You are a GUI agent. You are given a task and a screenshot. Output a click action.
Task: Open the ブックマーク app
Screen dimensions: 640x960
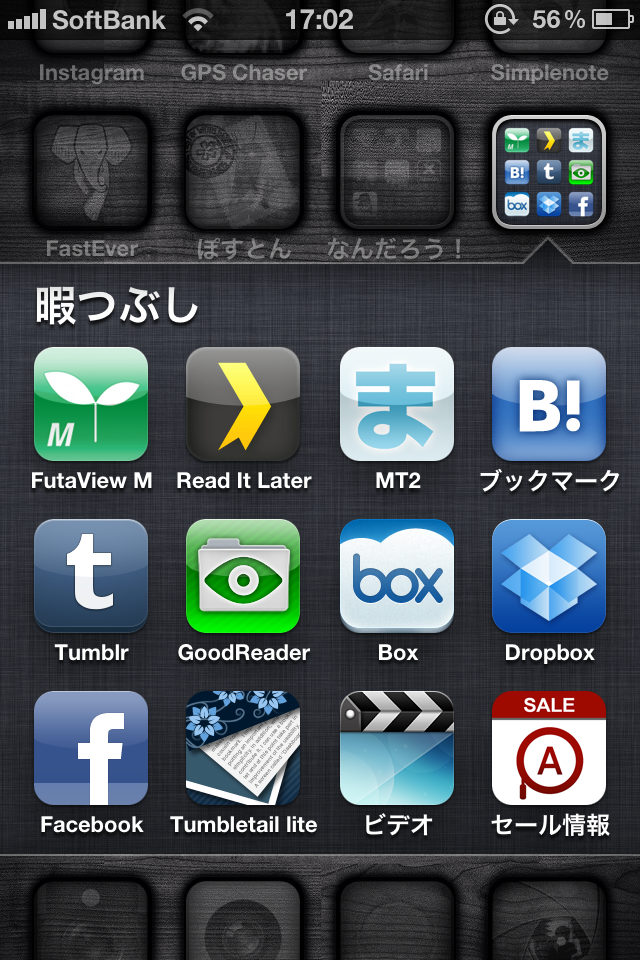(549, 404)
